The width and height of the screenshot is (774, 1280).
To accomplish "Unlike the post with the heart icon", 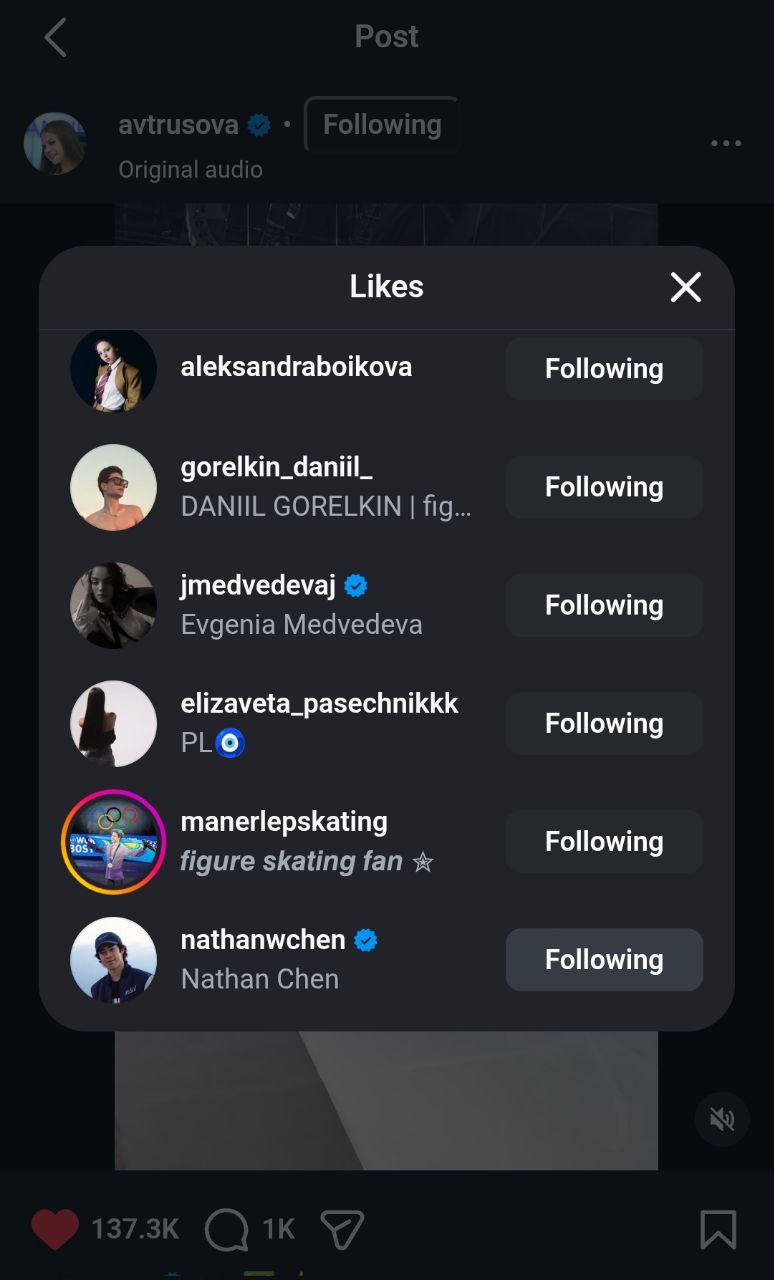I will coord(55,1229).
